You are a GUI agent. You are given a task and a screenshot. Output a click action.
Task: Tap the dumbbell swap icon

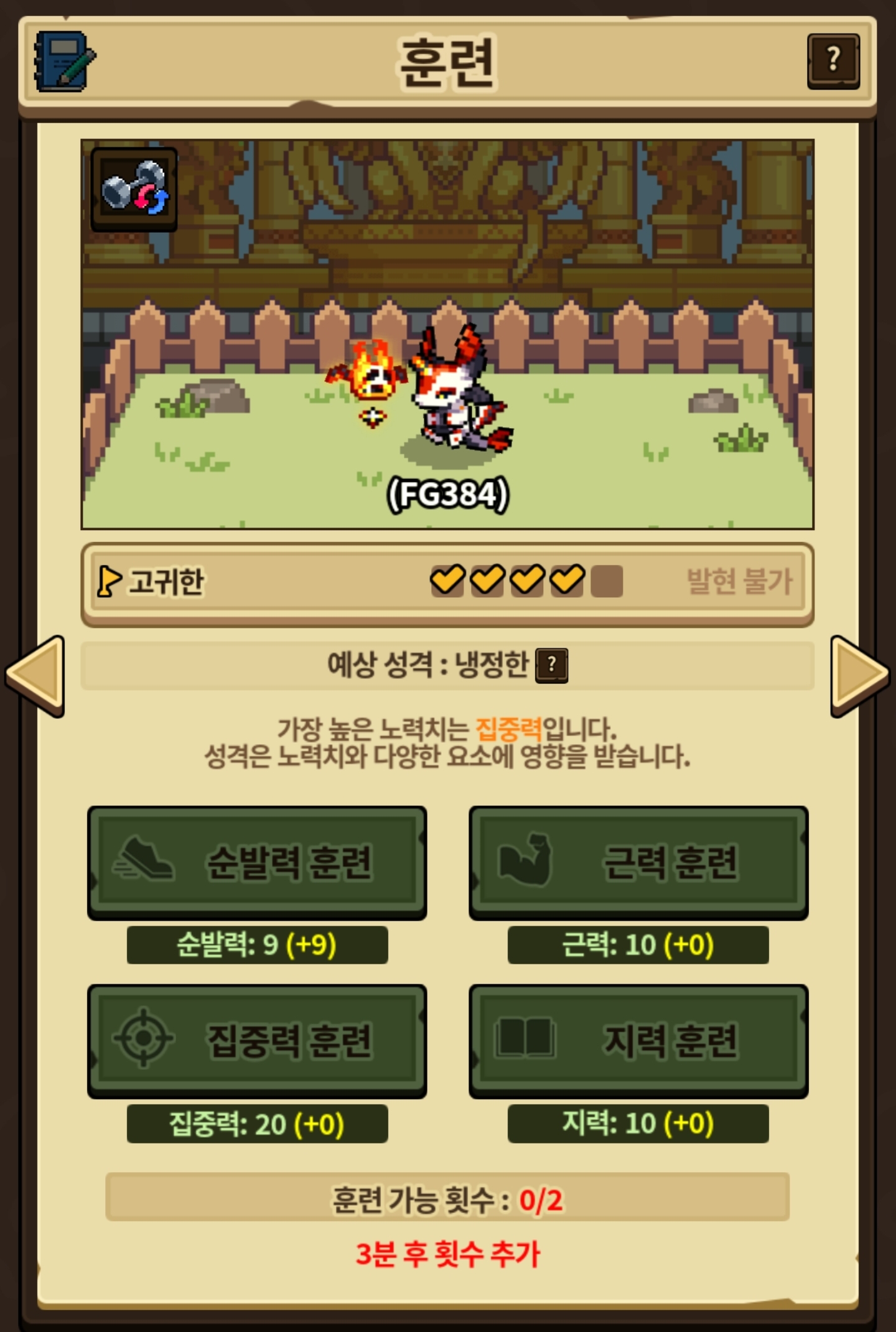click(x=134, y=189)
